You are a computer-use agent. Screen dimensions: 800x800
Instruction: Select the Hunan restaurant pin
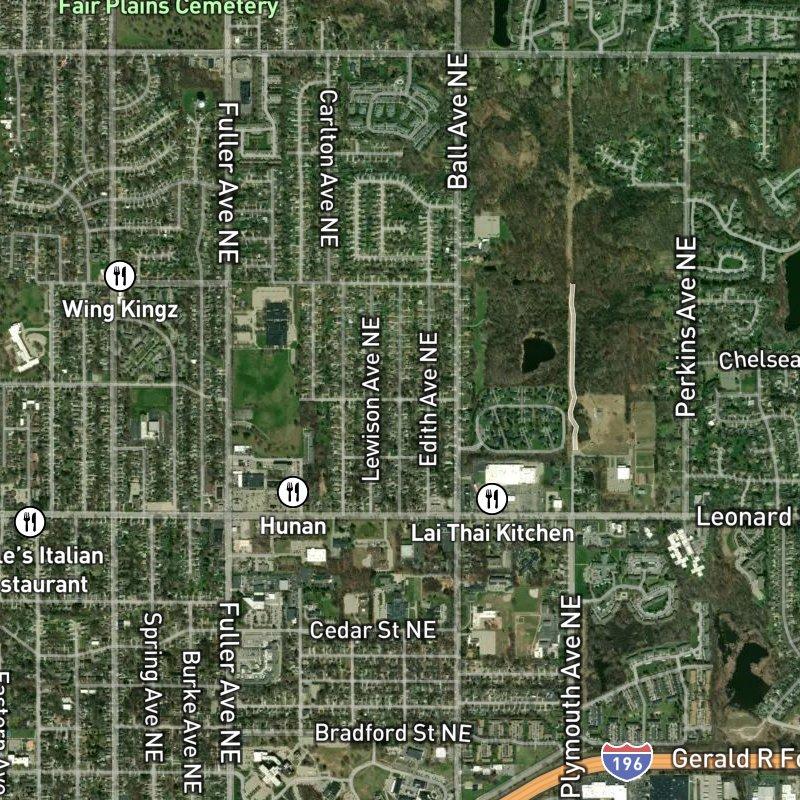click(x=293, y=491)
